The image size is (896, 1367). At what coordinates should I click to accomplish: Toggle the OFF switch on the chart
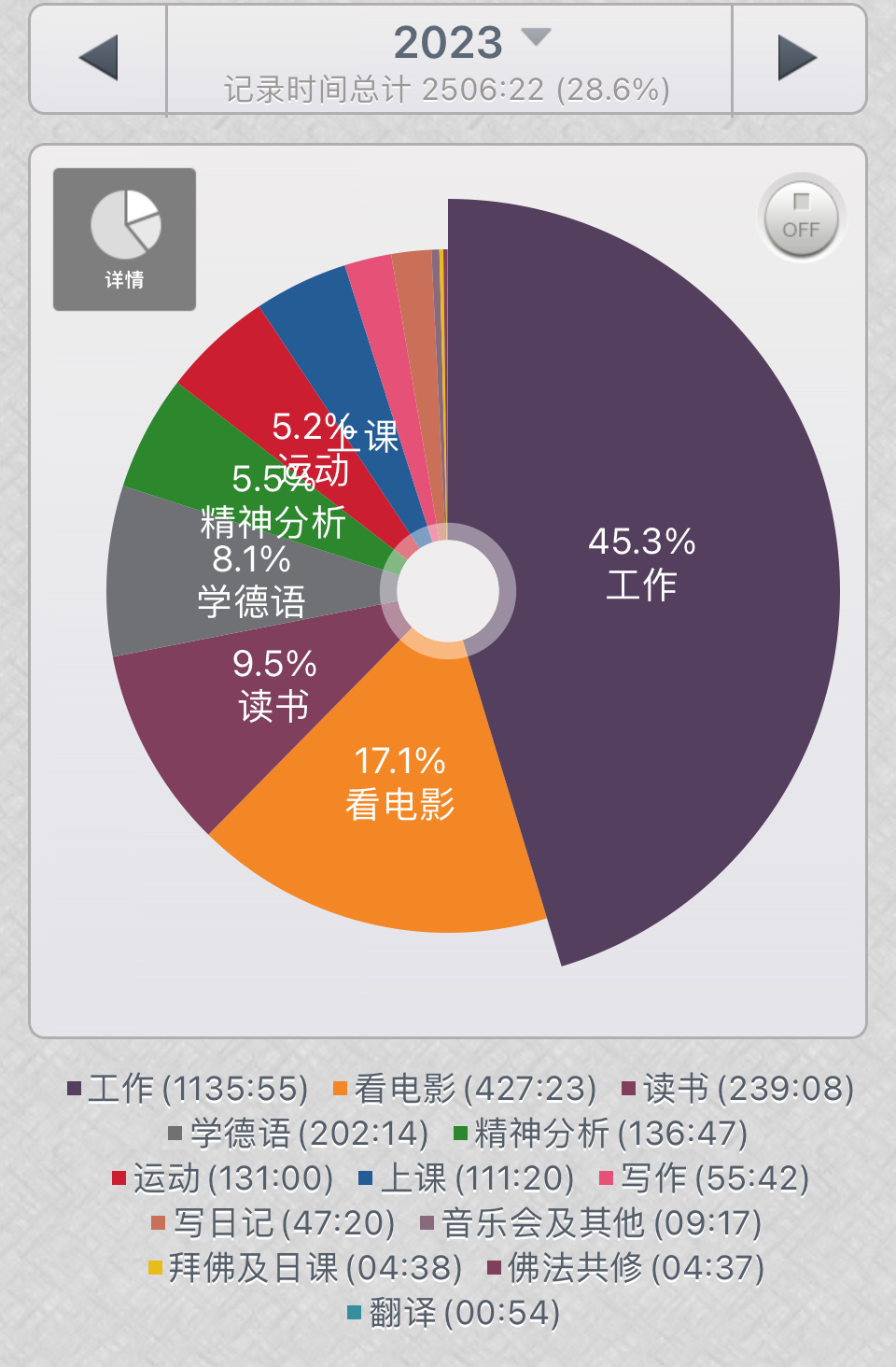pos(801,218)
